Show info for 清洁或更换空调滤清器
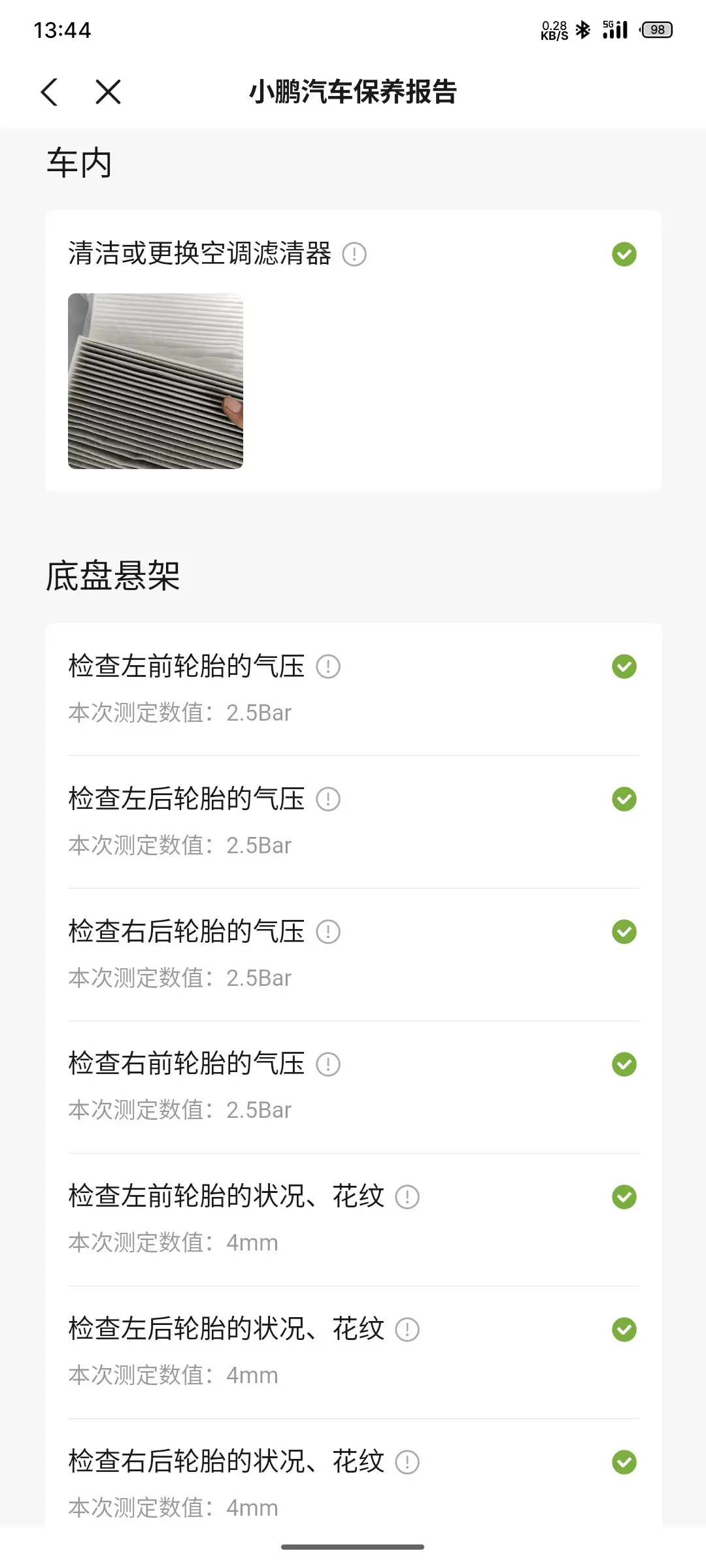Viewport: 706px width, 1568px height. 354,254
